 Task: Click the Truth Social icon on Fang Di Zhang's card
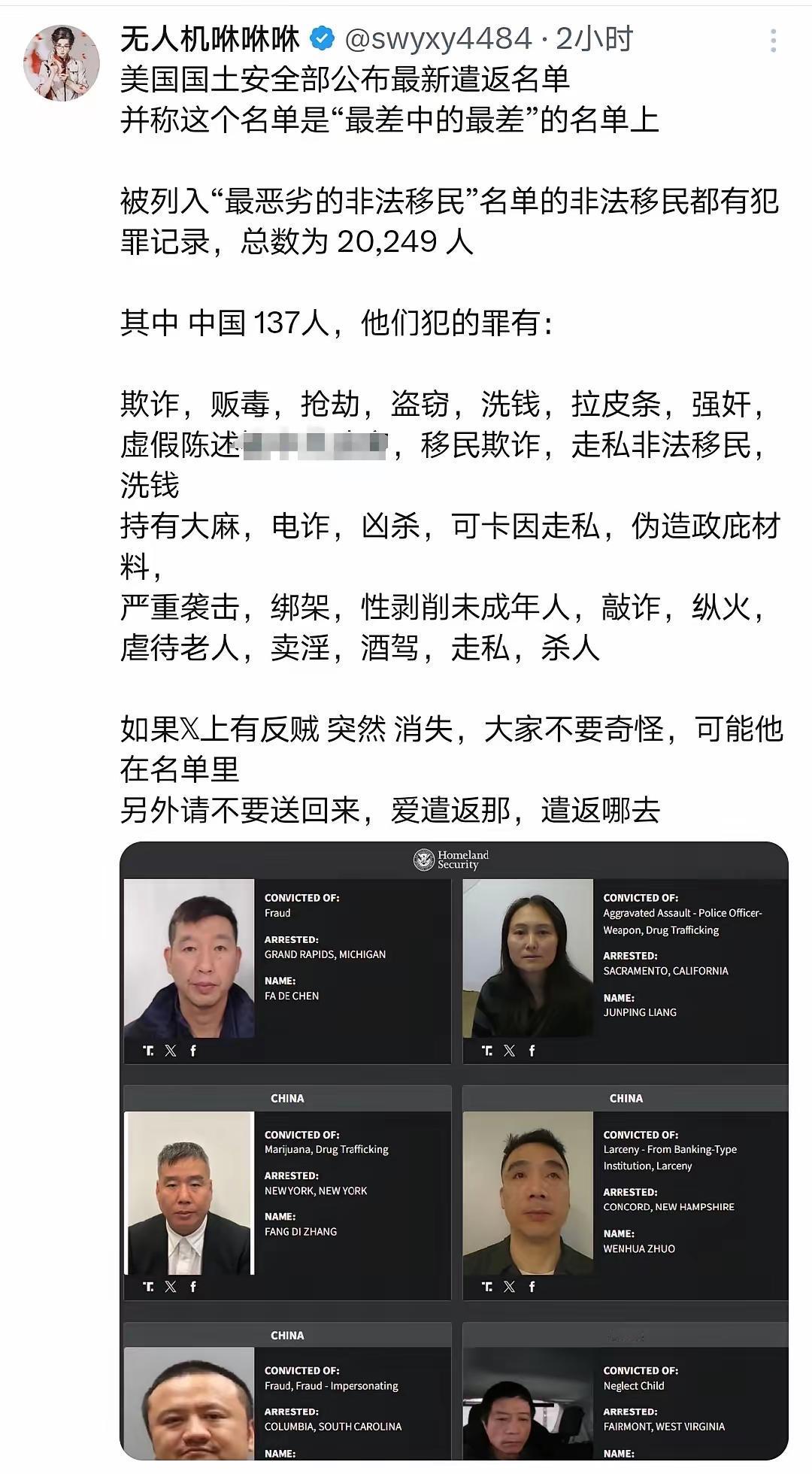pyautogui.click(x=147, y=1287)
